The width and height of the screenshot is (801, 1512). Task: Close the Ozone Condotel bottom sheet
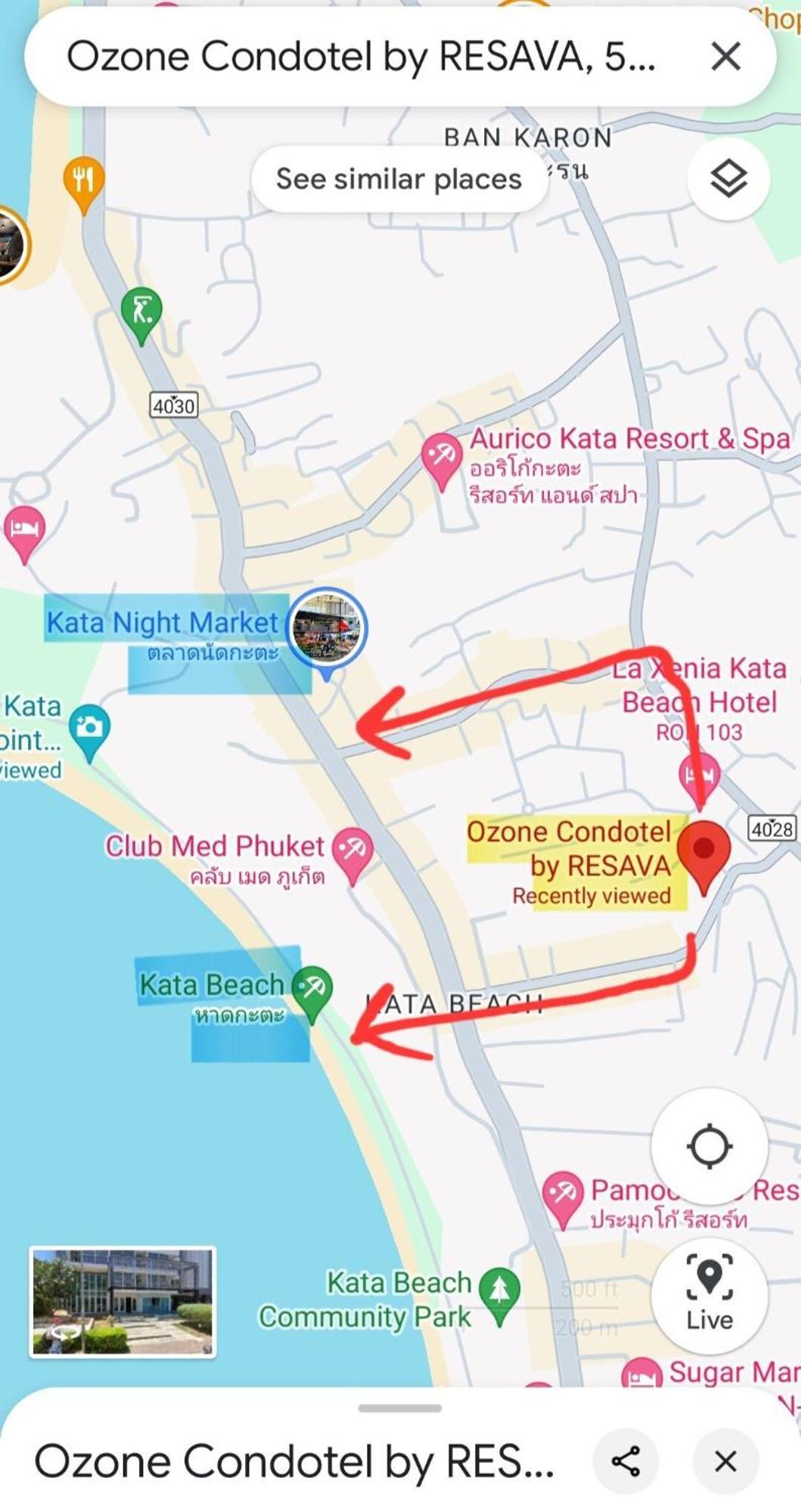pos(725,1461)
